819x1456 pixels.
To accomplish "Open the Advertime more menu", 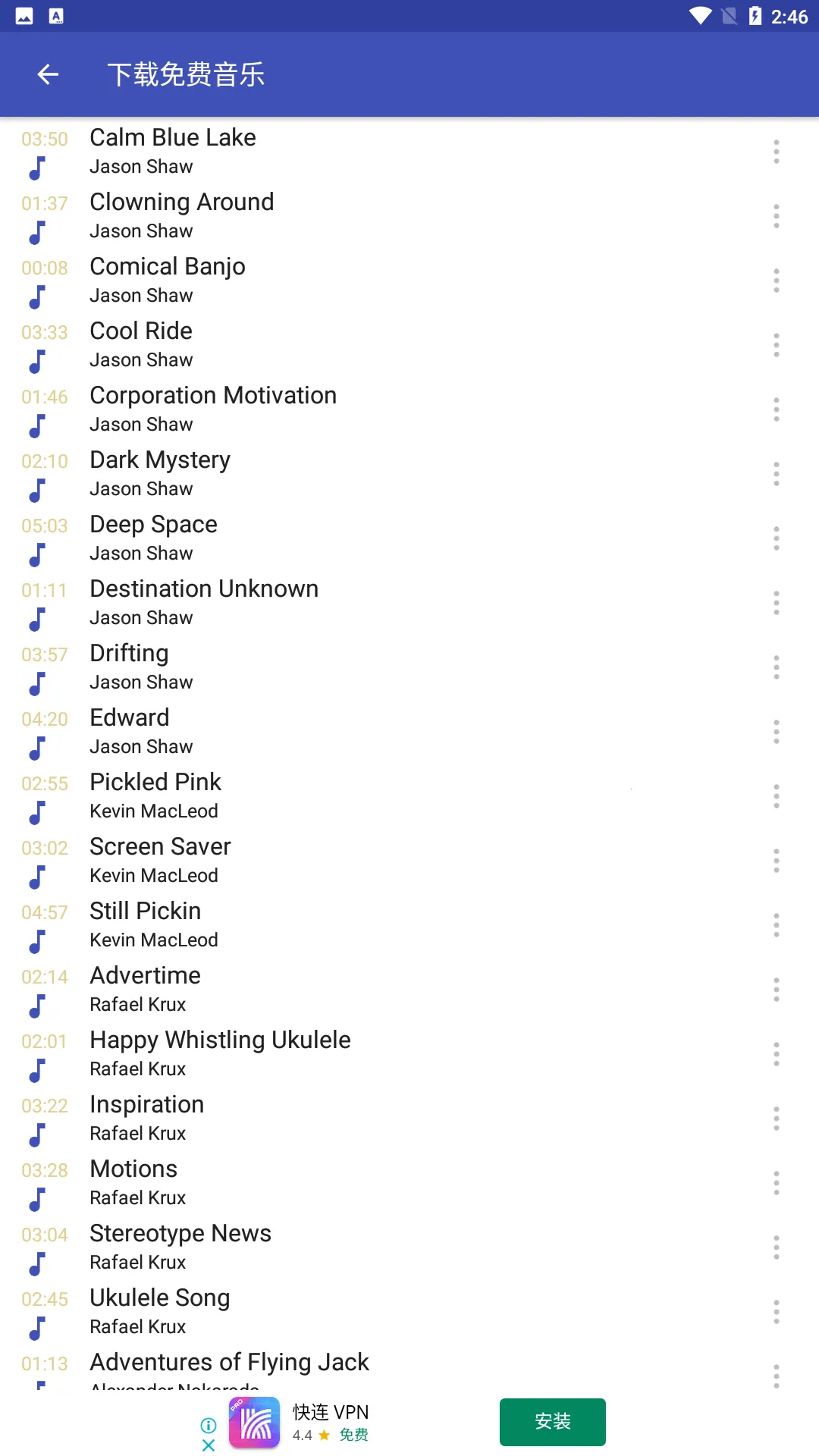I will point(776,990).
